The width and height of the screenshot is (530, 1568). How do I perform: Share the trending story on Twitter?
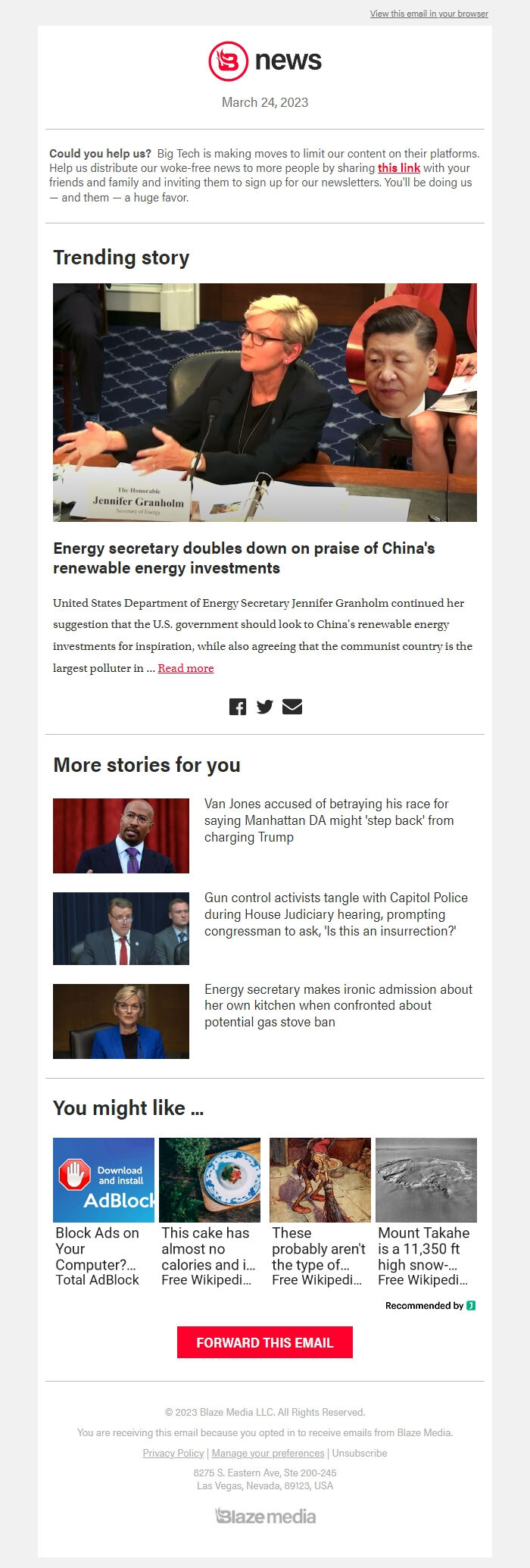click(x=264, y=707)
